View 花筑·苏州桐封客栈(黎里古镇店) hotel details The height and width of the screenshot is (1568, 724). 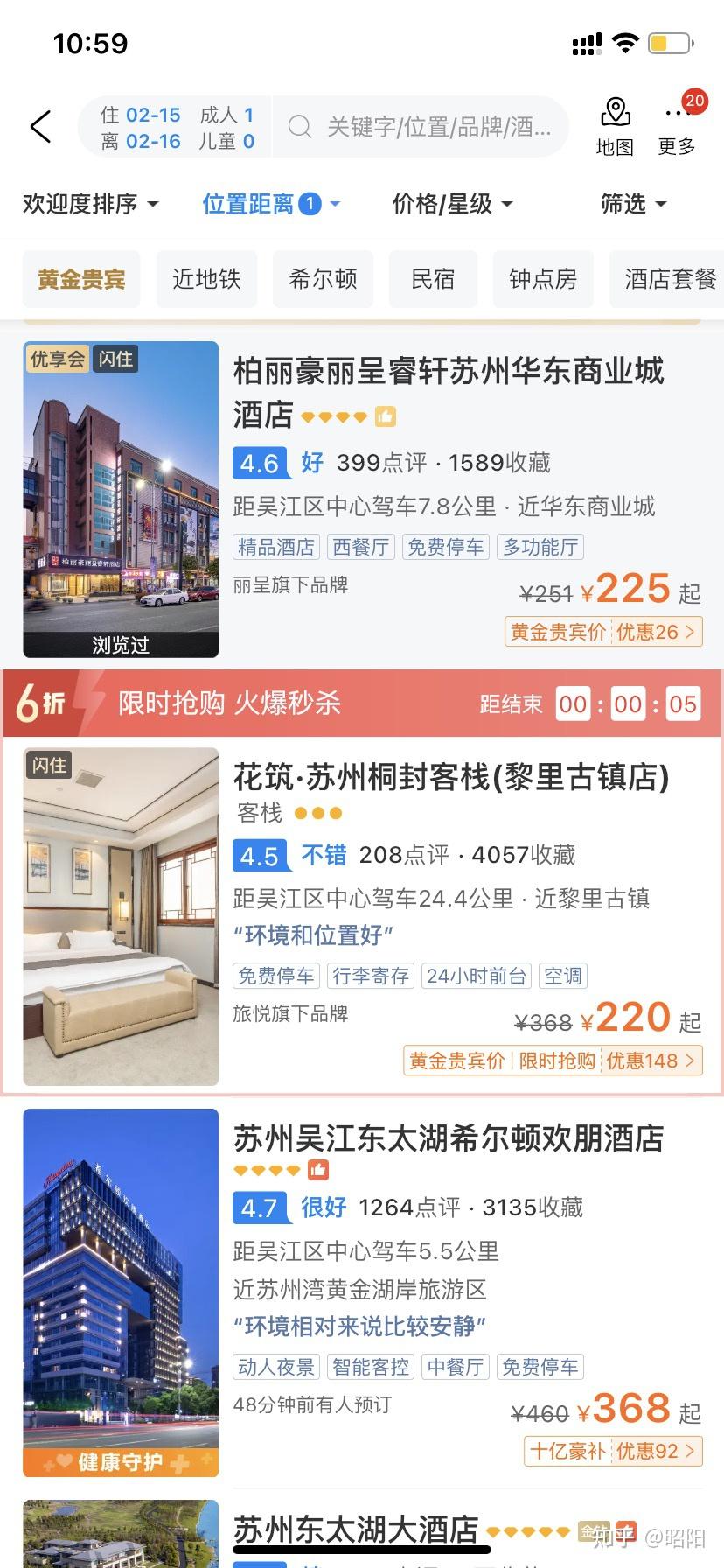[x=450, y=777]
